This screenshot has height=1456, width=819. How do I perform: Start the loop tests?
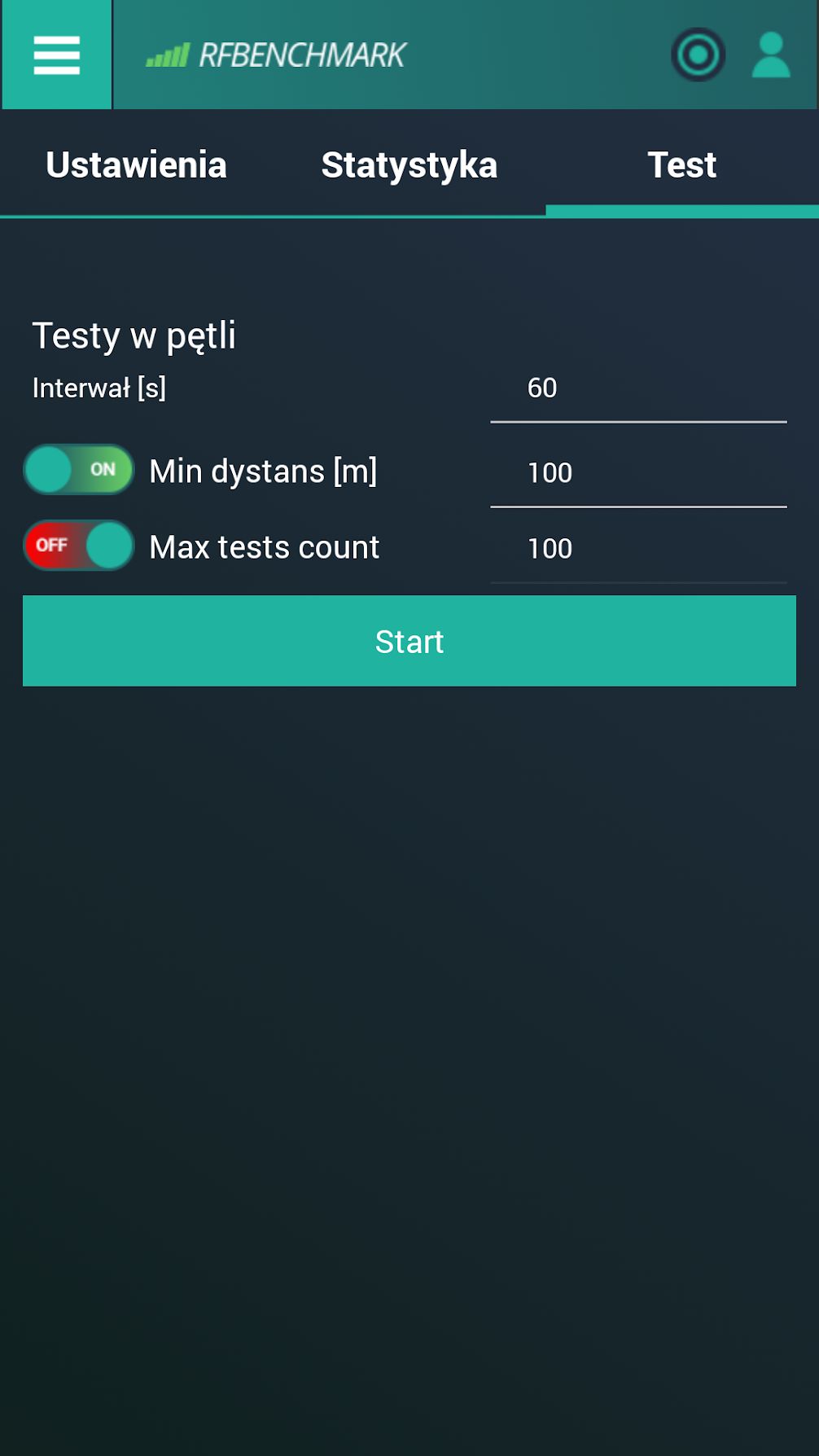pos(409,641)
